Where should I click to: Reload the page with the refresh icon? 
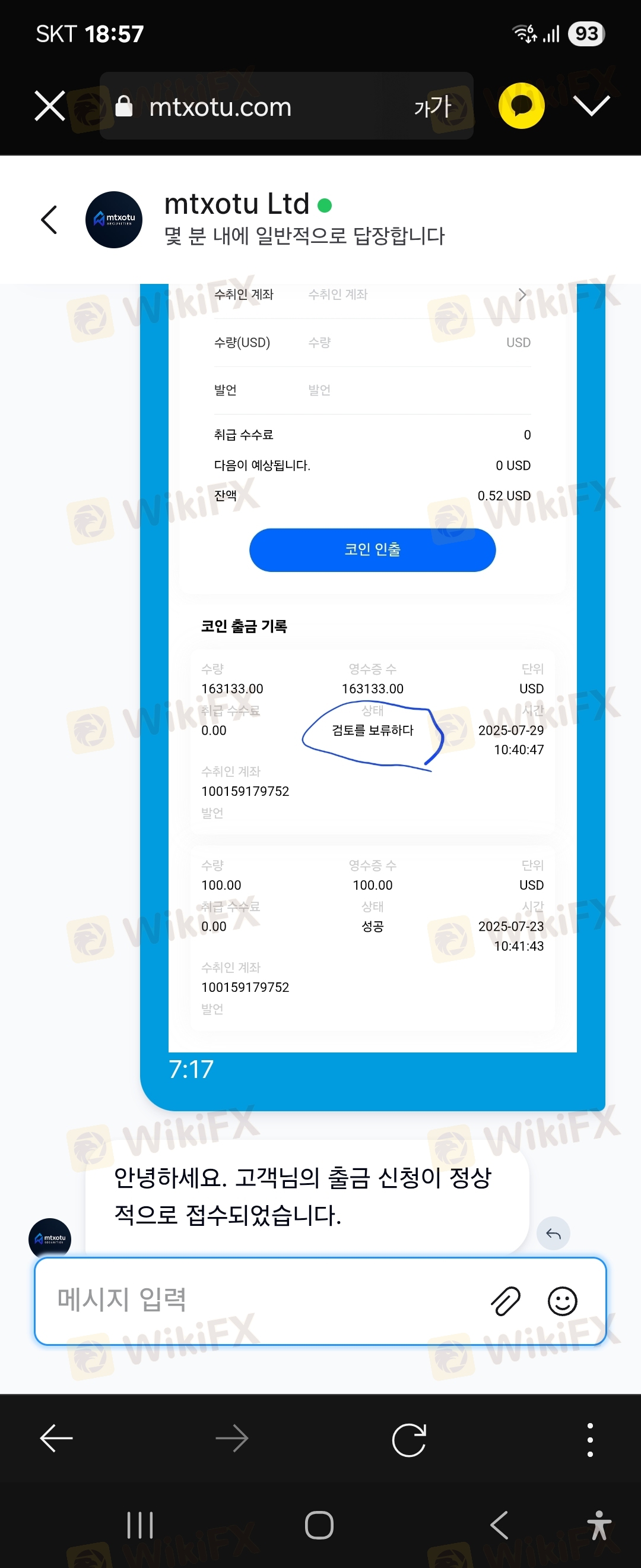(409, 1440)
